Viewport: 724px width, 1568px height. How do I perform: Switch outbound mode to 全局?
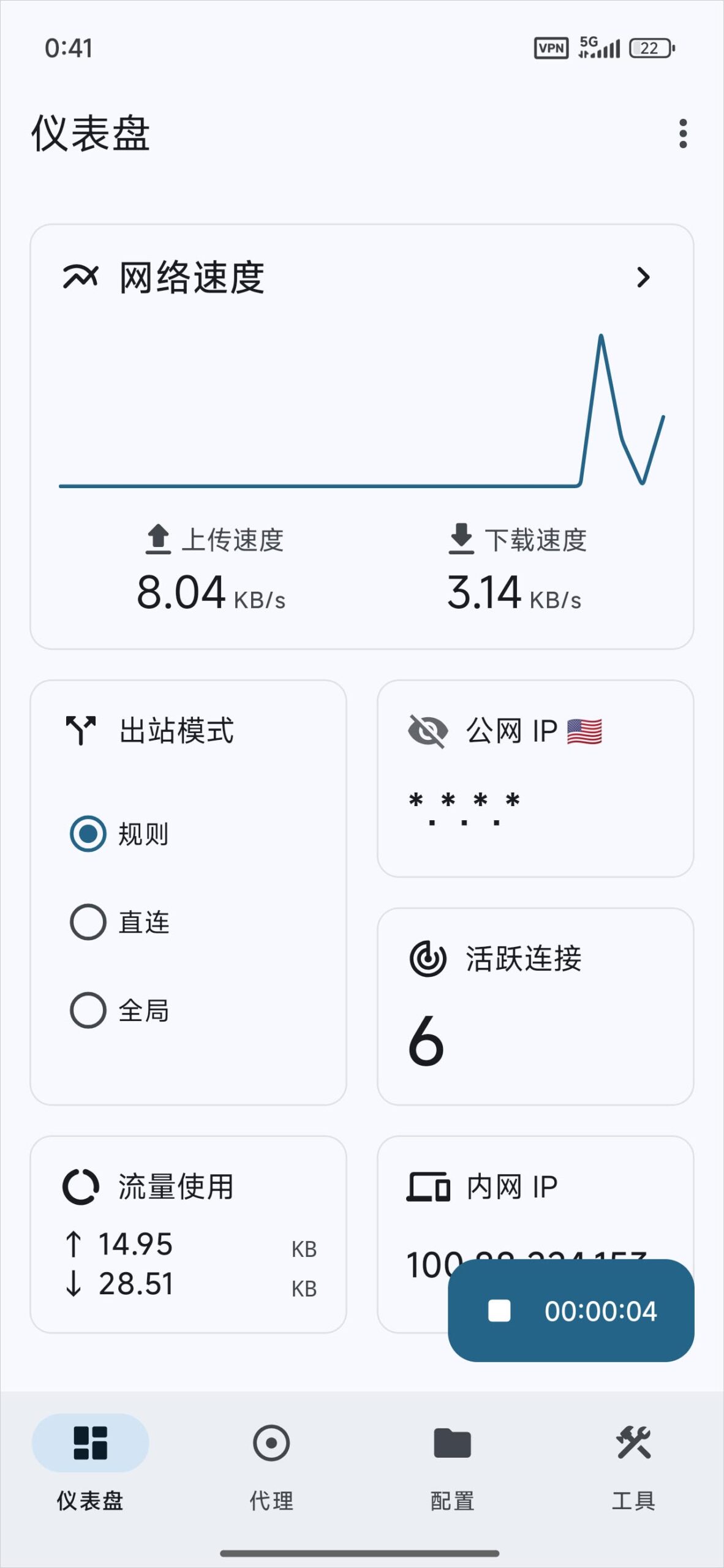pos(89,1010)
